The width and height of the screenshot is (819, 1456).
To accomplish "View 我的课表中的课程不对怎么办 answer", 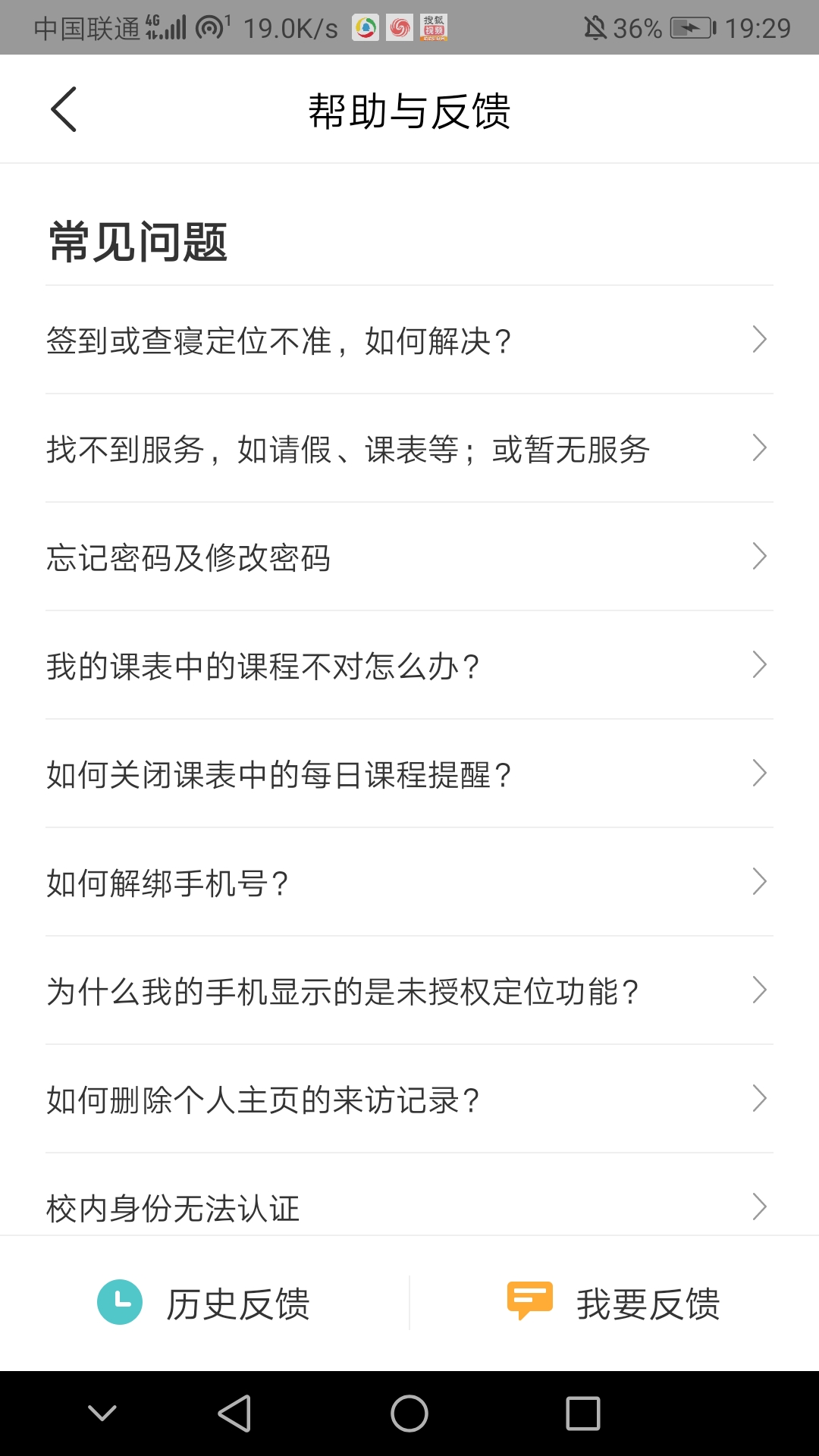I will [409, 666].
